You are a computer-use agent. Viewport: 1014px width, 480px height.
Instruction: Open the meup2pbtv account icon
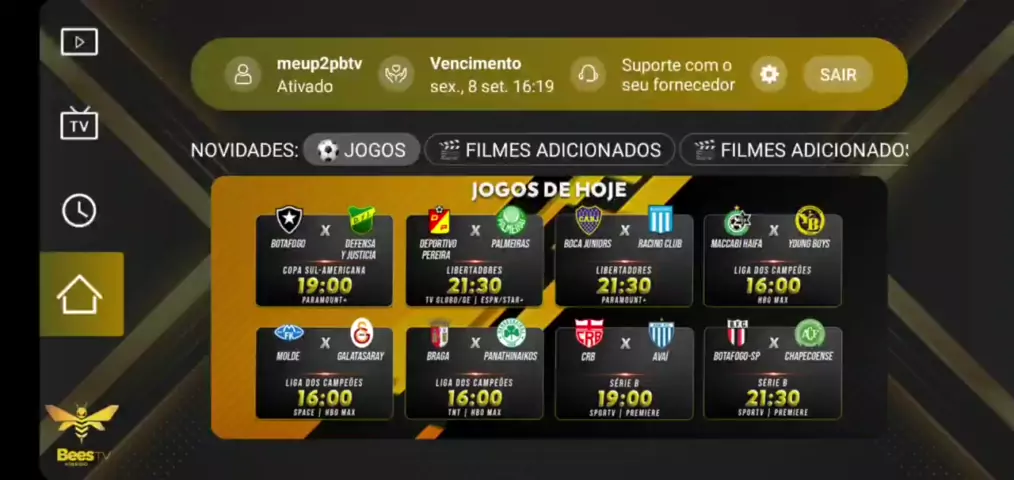243,74
